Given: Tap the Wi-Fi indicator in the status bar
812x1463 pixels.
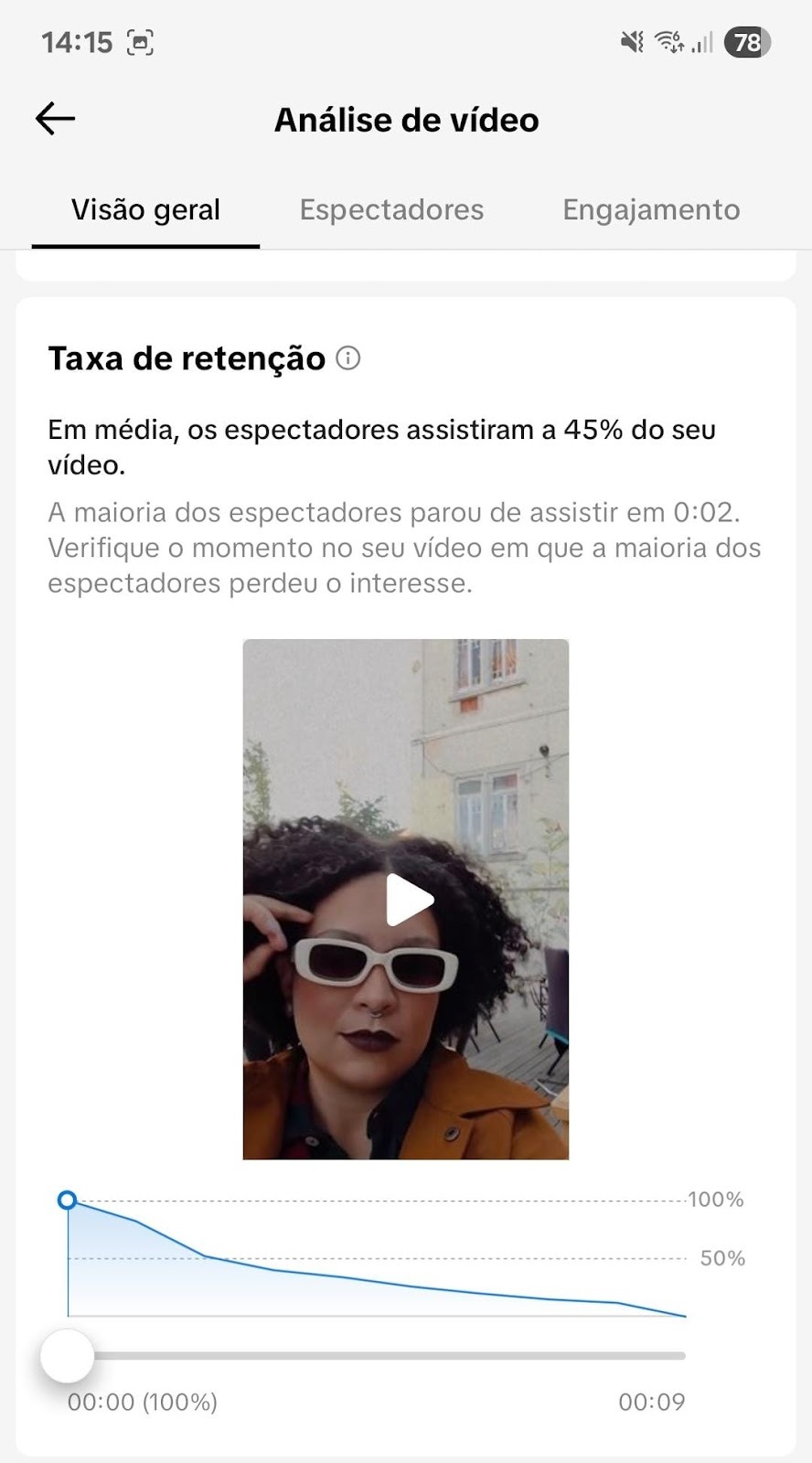Looking at the screenshot, I should point(667,41).
